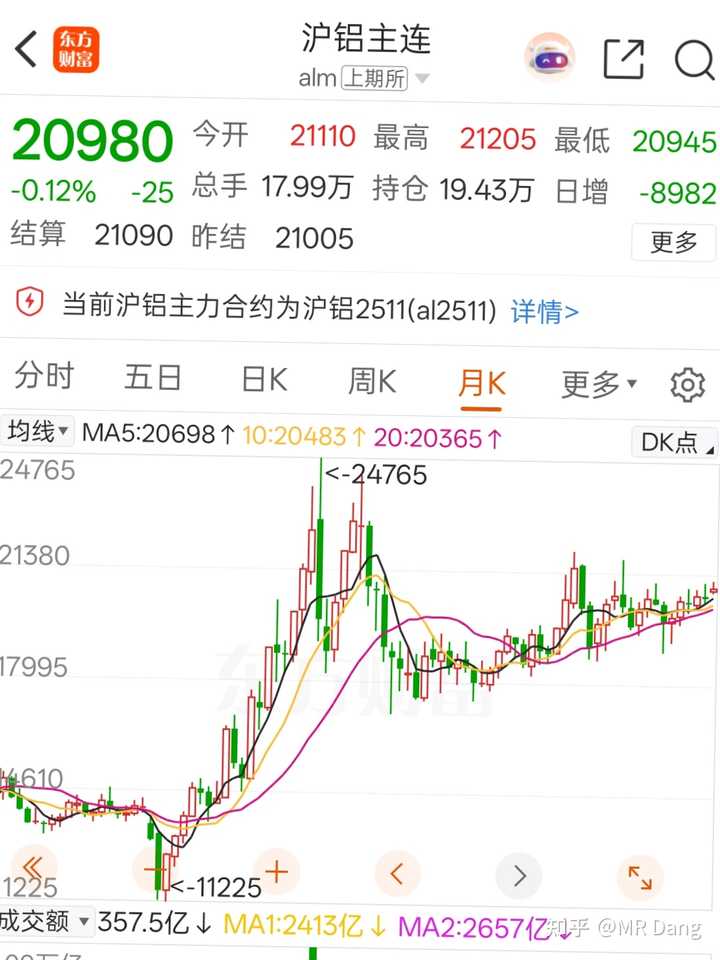
Task: Share this 沪铝主连 quote page
Action: (x=623, y=59)
